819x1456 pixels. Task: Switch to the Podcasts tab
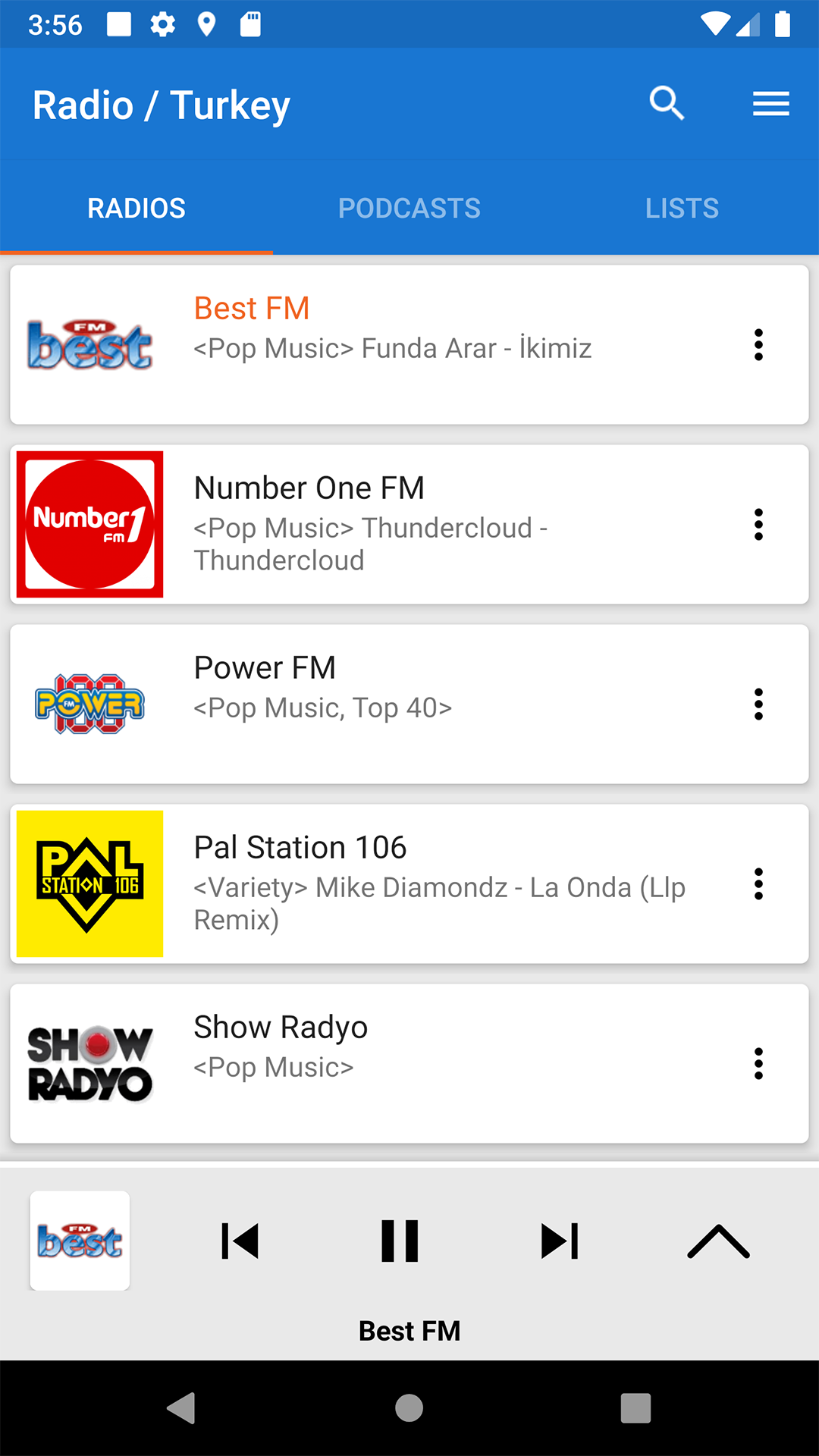pyautogui.click(x=409, y=209)
